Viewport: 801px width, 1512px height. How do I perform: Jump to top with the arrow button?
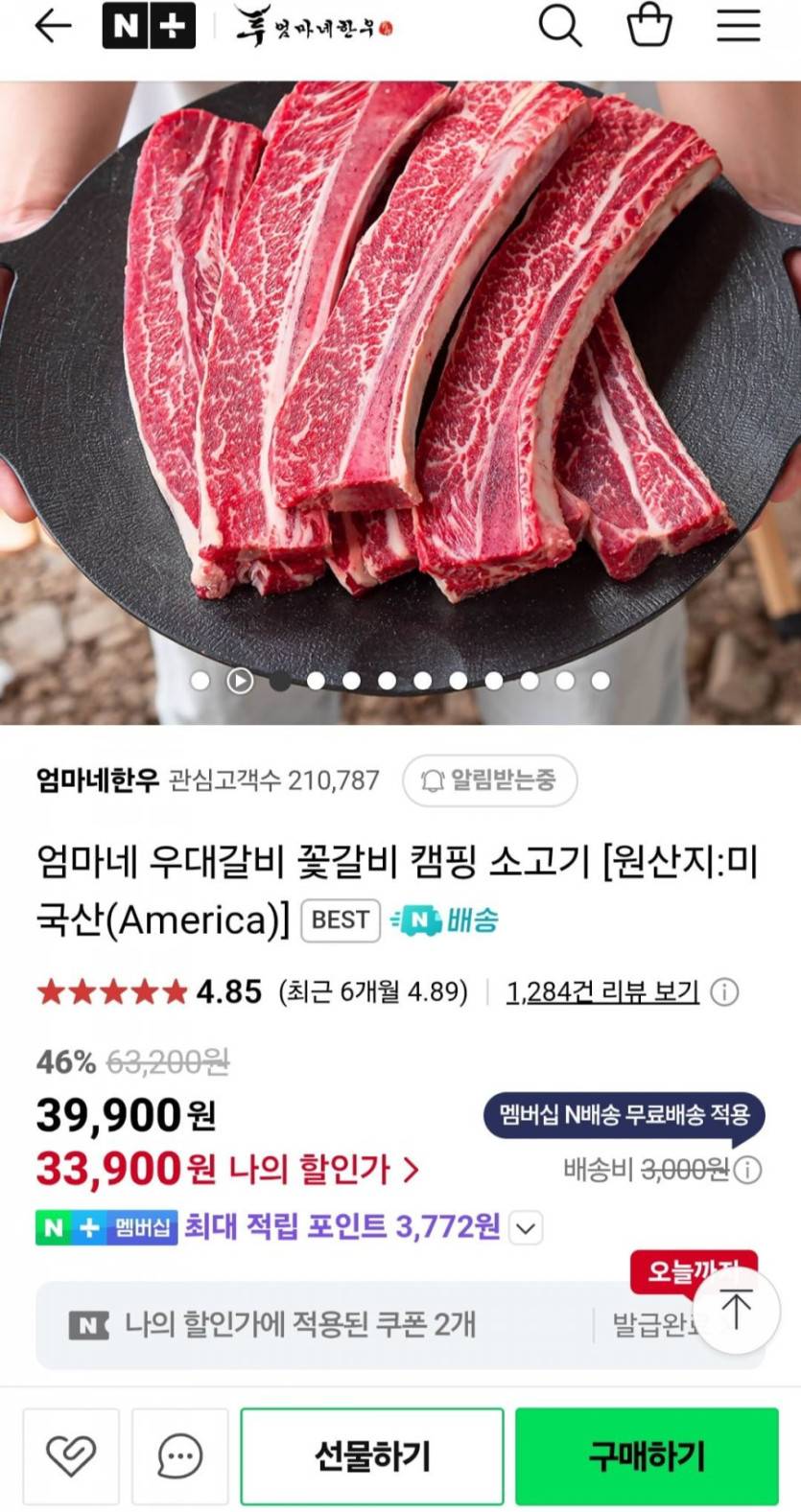coord(736,1310)
